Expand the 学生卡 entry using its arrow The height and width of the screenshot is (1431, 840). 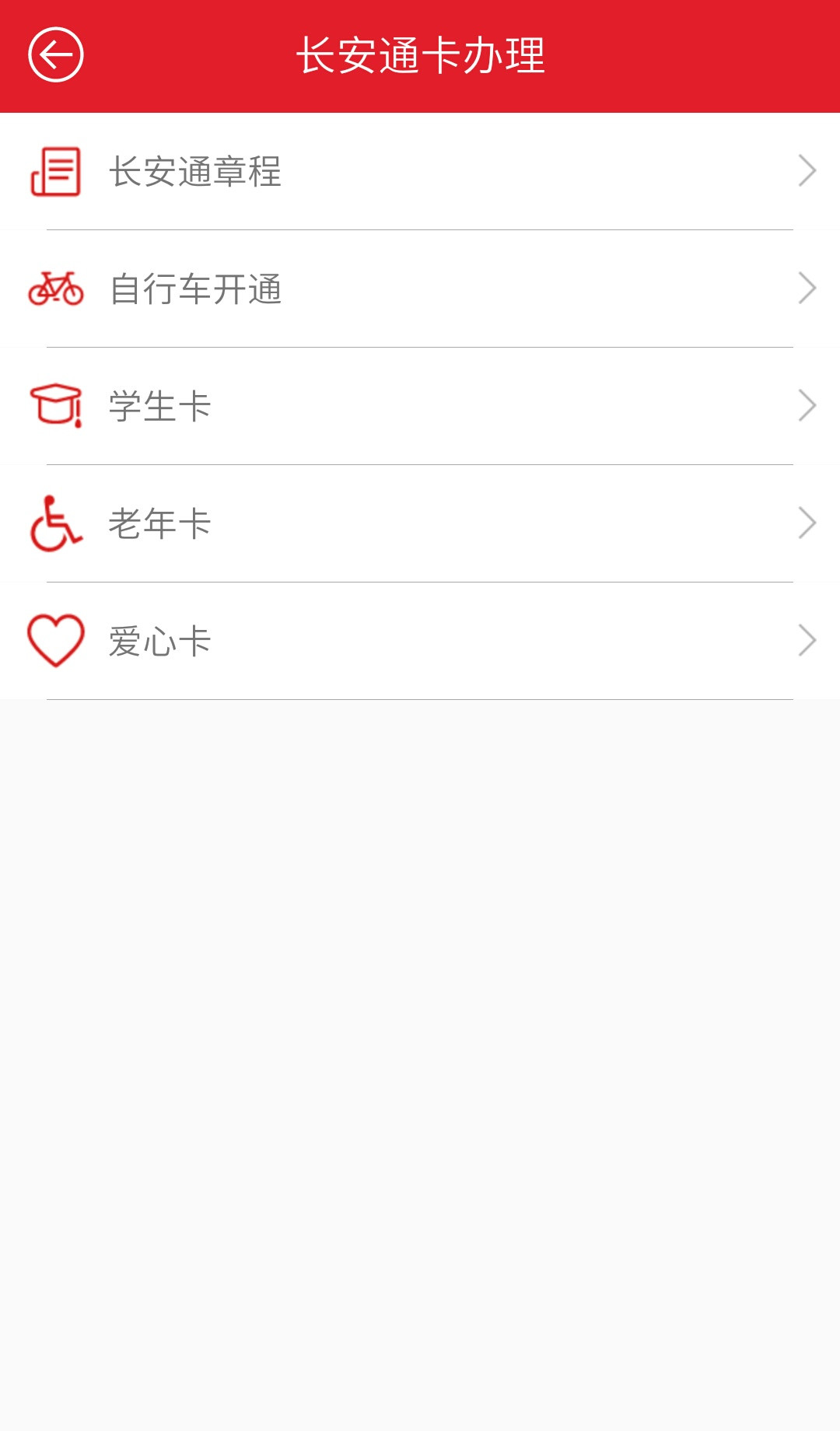point(807,406)
